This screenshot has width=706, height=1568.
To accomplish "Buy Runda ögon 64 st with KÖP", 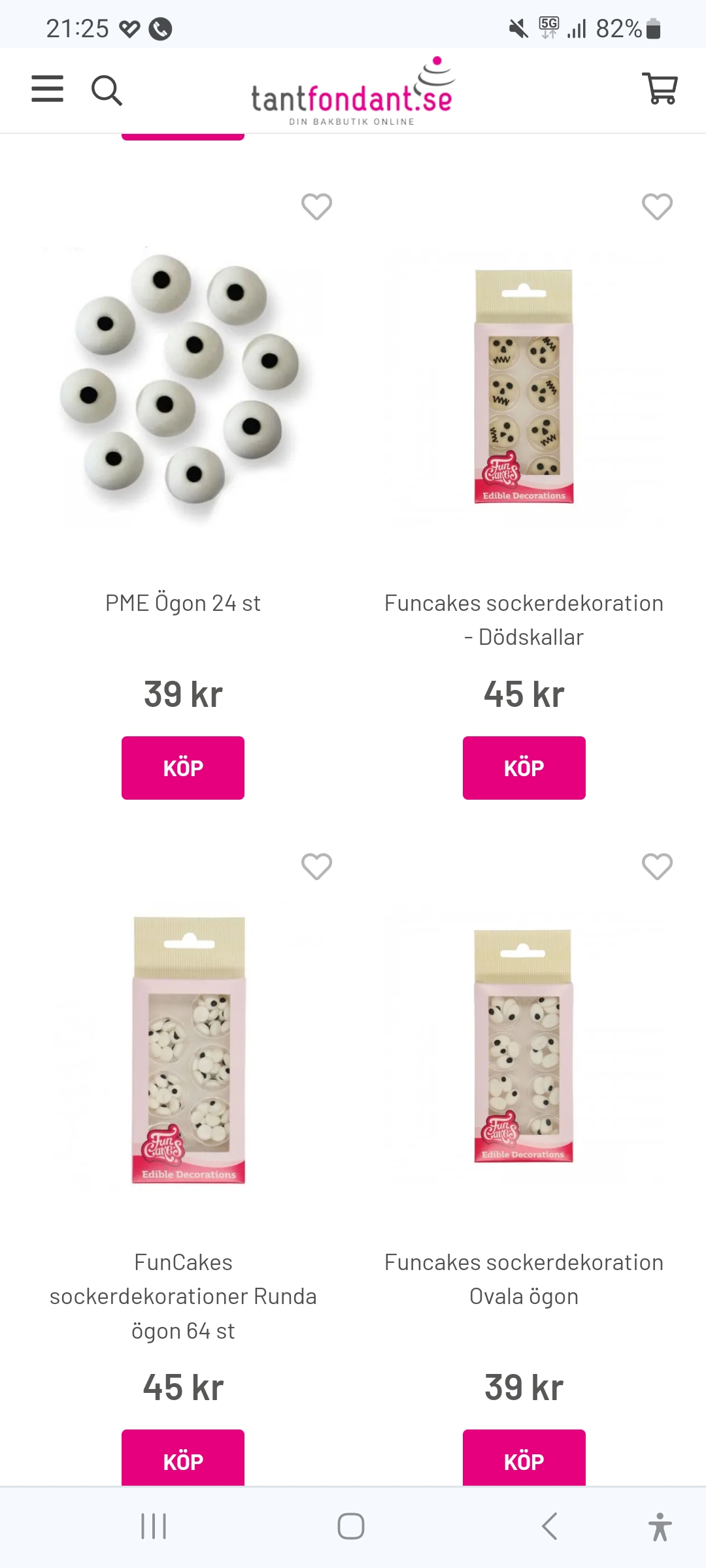I will coord(183,1460).
